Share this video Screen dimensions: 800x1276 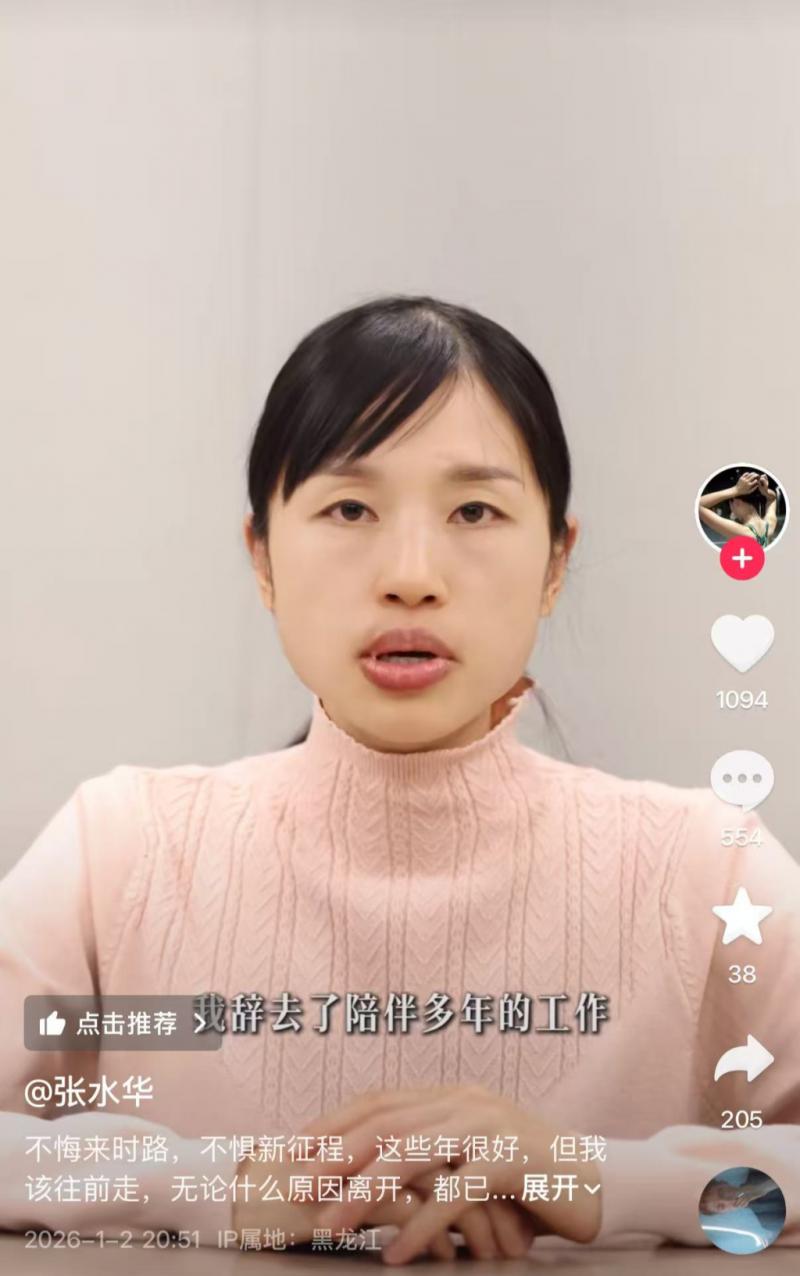click(743, 1060)
